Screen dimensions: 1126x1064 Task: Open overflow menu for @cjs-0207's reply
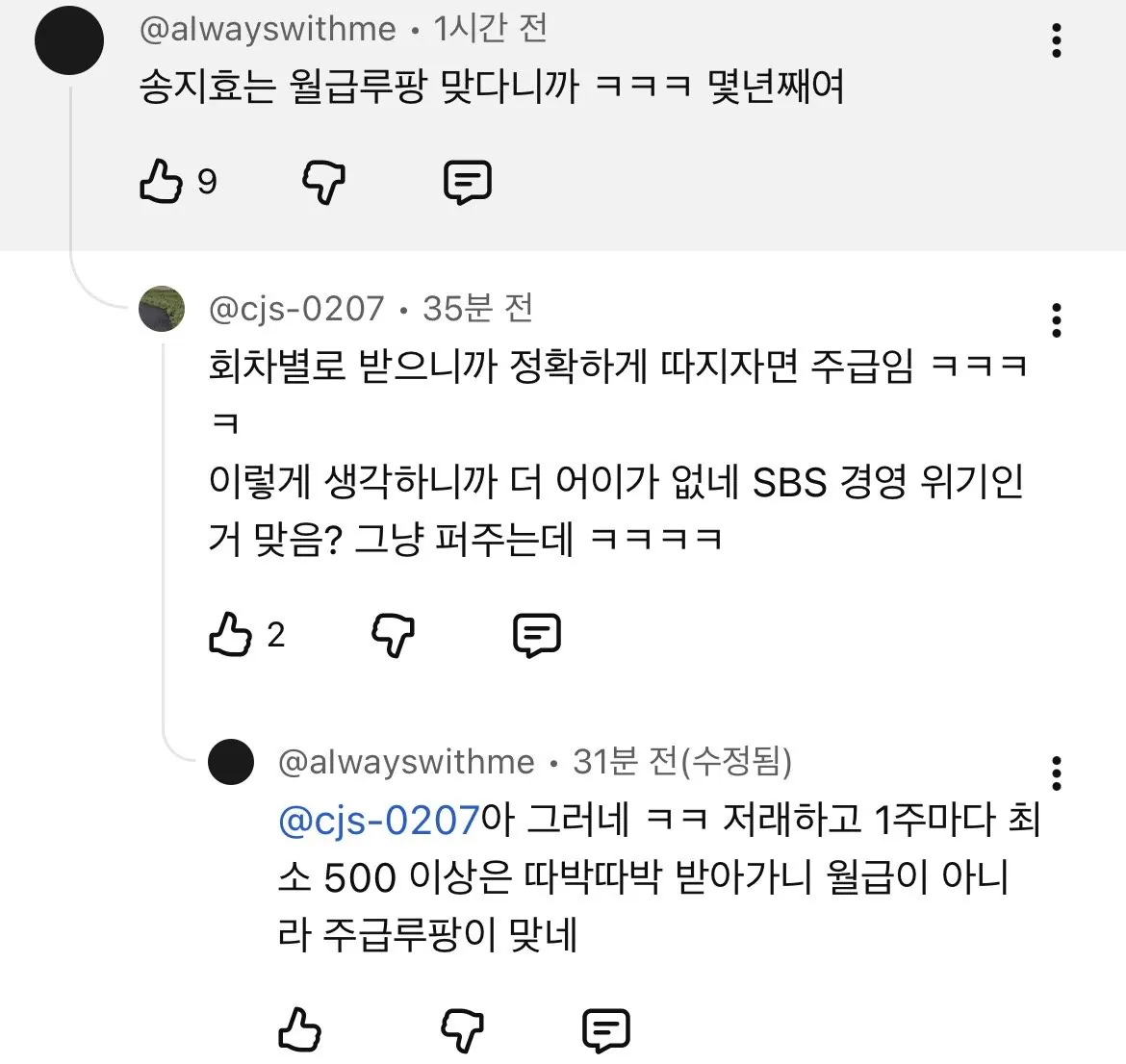point(1057,320)
